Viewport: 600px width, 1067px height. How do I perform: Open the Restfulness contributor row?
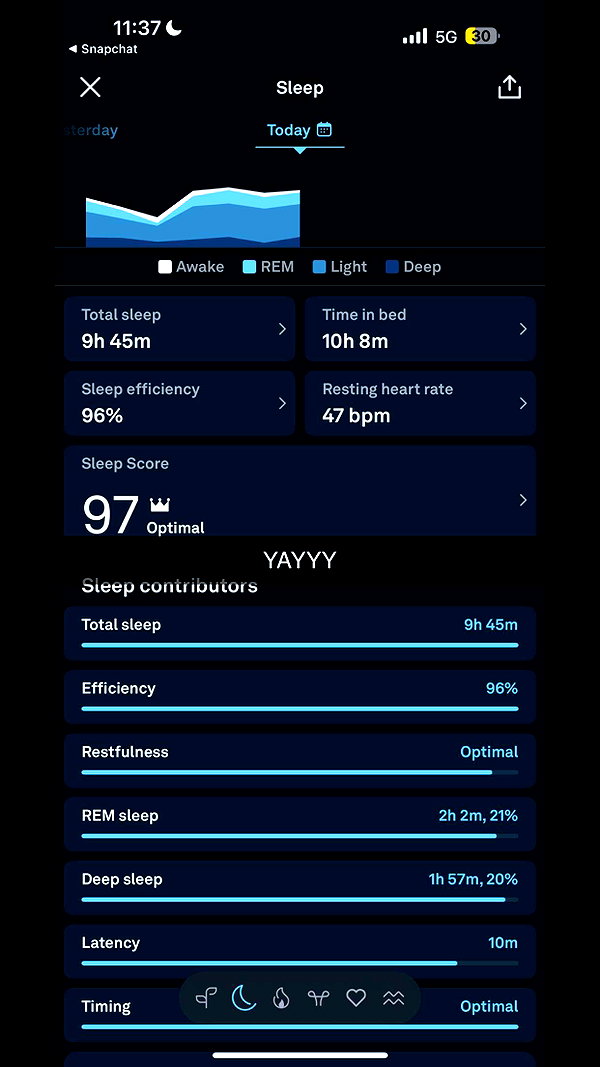point(300,760)
